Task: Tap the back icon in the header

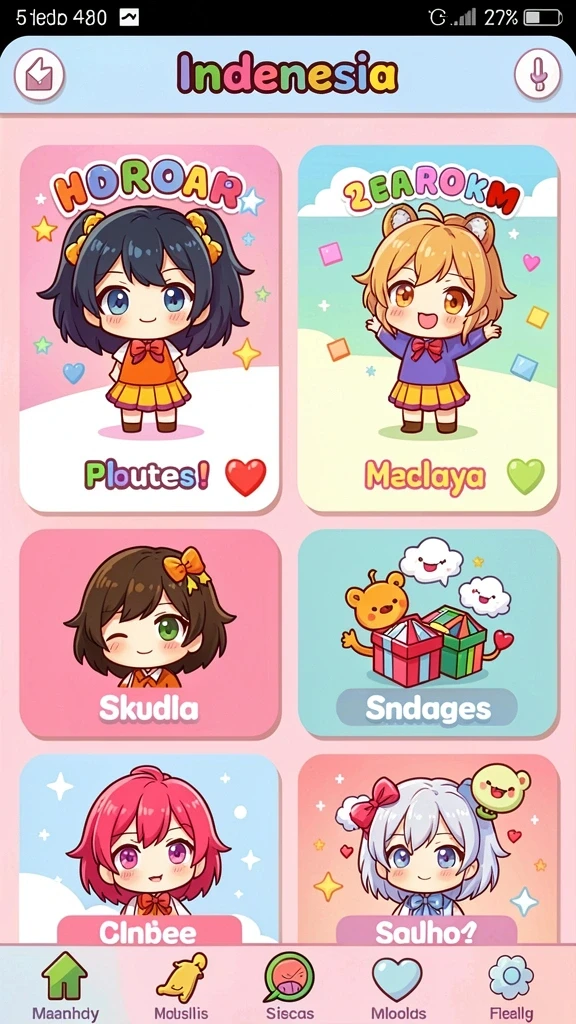Action: tap(39, 74)
